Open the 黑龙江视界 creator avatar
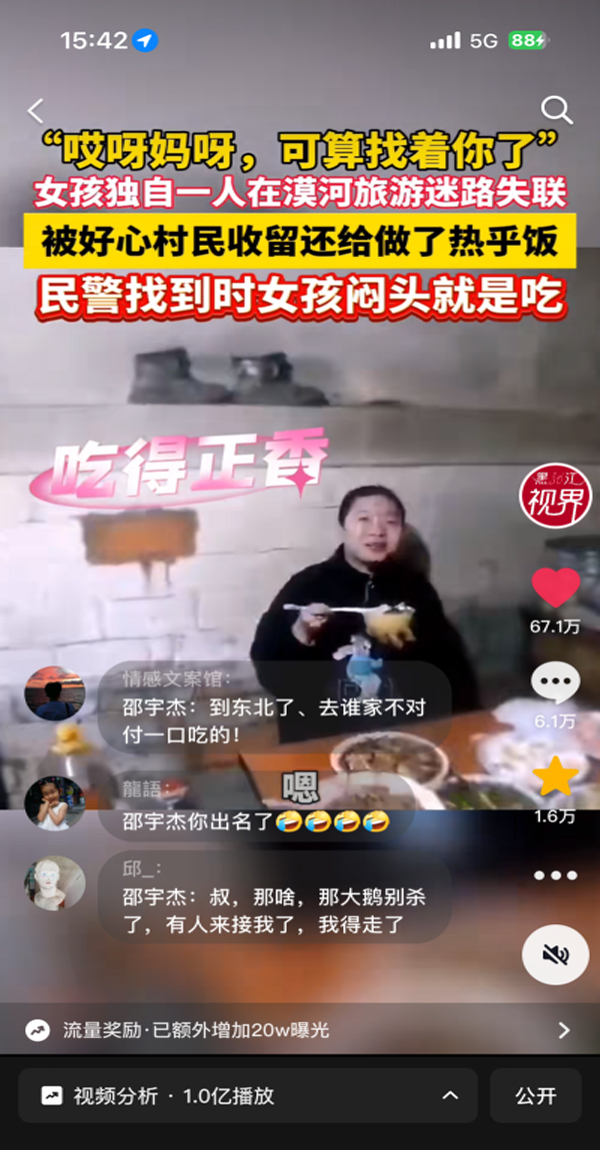600x1150 pixels. [x=555, y=497]
